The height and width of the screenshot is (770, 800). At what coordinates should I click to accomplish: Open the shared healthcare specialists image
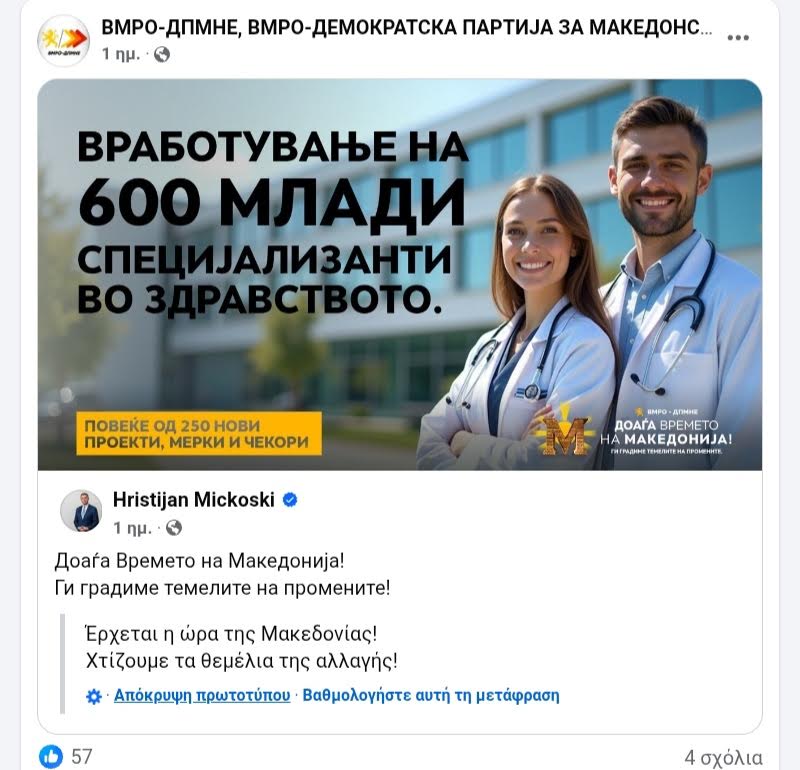point(400,275)
